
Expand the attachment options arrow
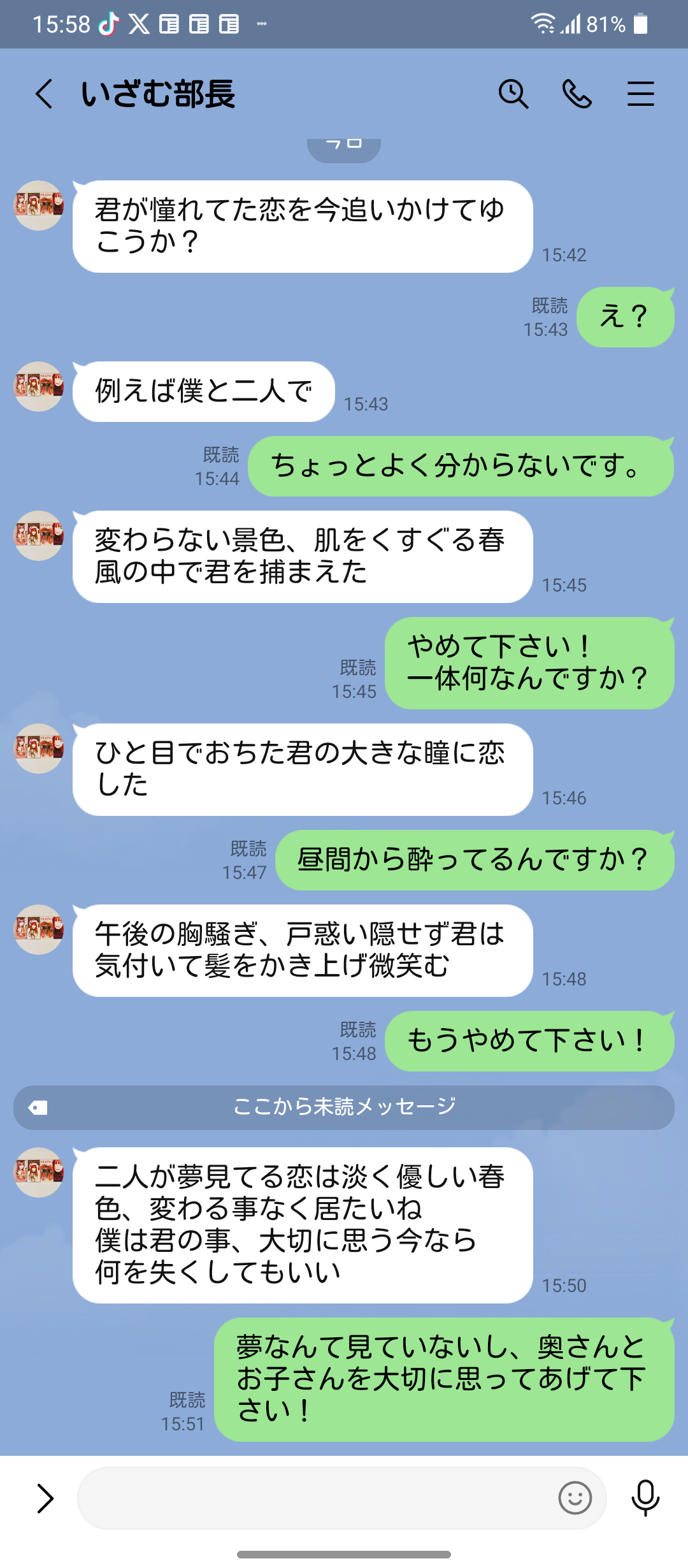pyautogui.click(x=45, y=1498)
